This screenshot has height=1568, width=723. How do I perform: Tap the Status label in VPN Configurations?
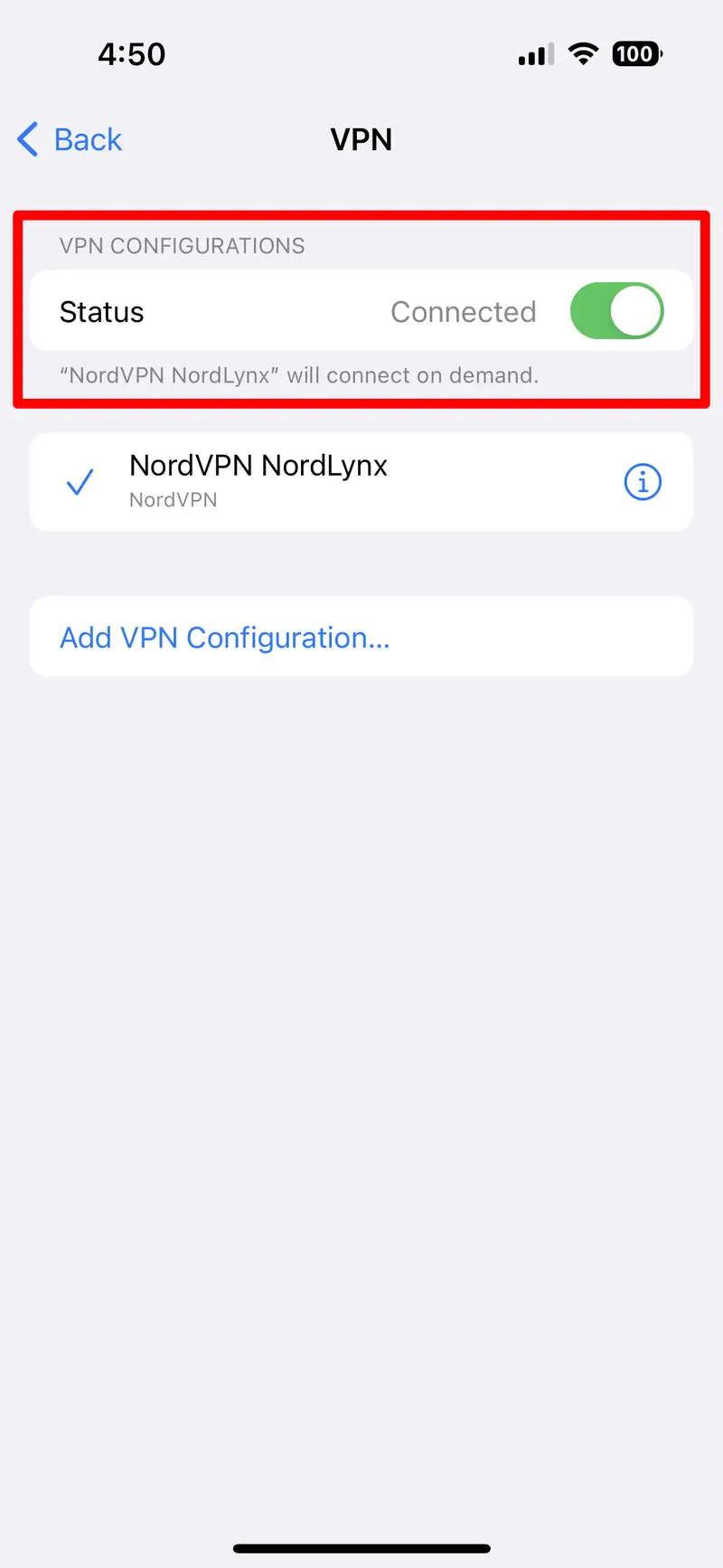[x=101, y=311]
